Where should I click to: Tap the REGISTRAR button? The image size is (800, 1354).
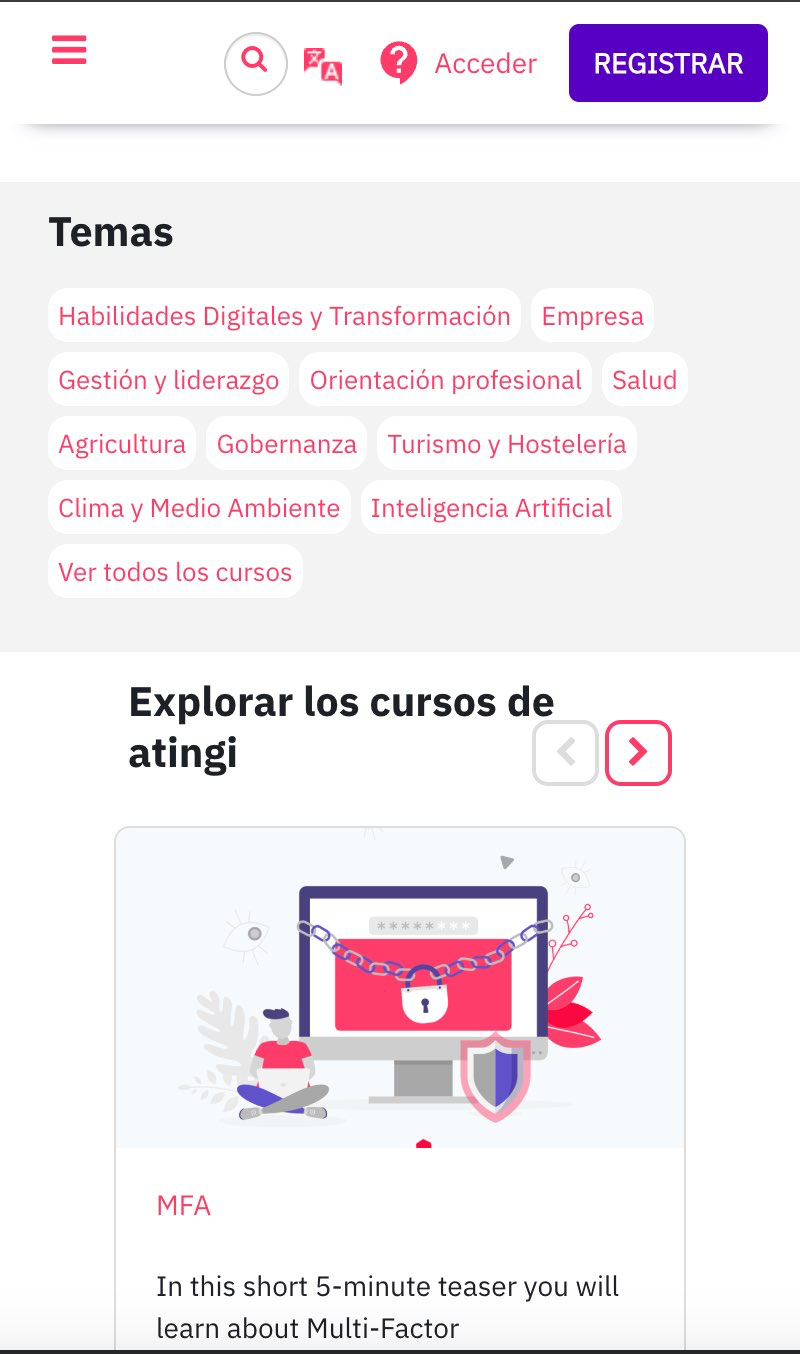pos(668,64)
